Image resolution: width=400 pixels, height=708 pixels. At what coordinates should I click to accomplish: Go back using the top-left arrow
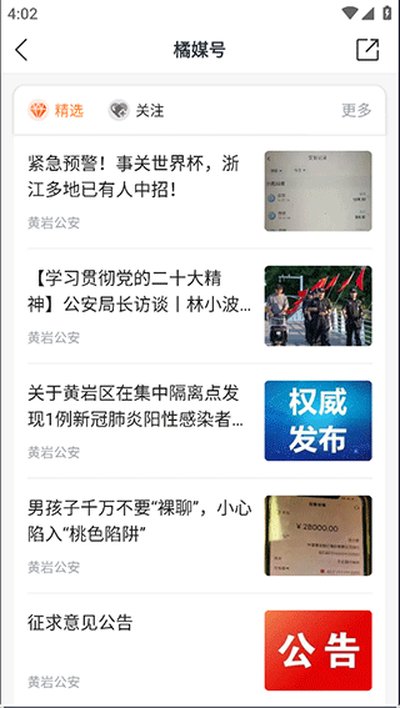coord(21,50)
